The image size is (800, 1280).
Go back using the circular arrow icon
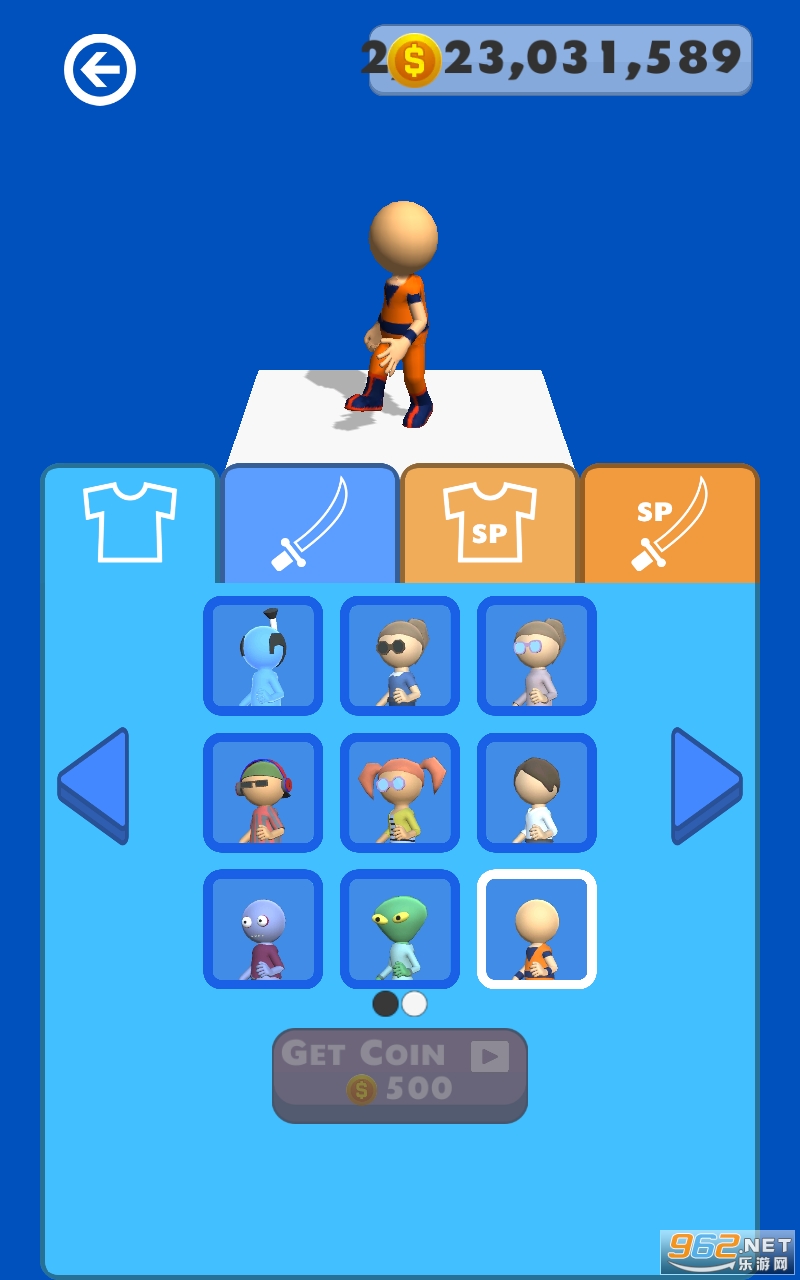tap(100, 70)
